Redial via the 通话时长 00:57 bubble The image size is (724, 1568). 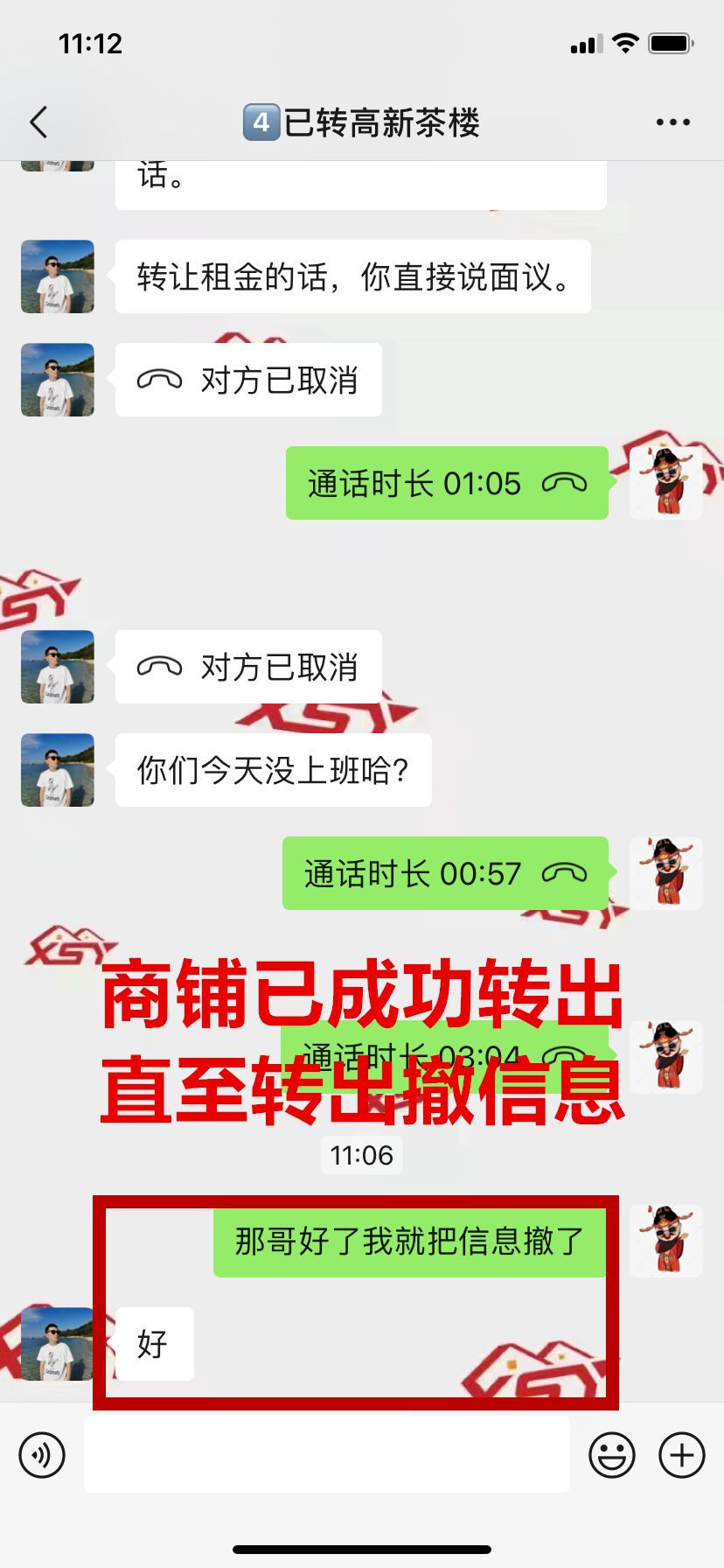[445, 873]
